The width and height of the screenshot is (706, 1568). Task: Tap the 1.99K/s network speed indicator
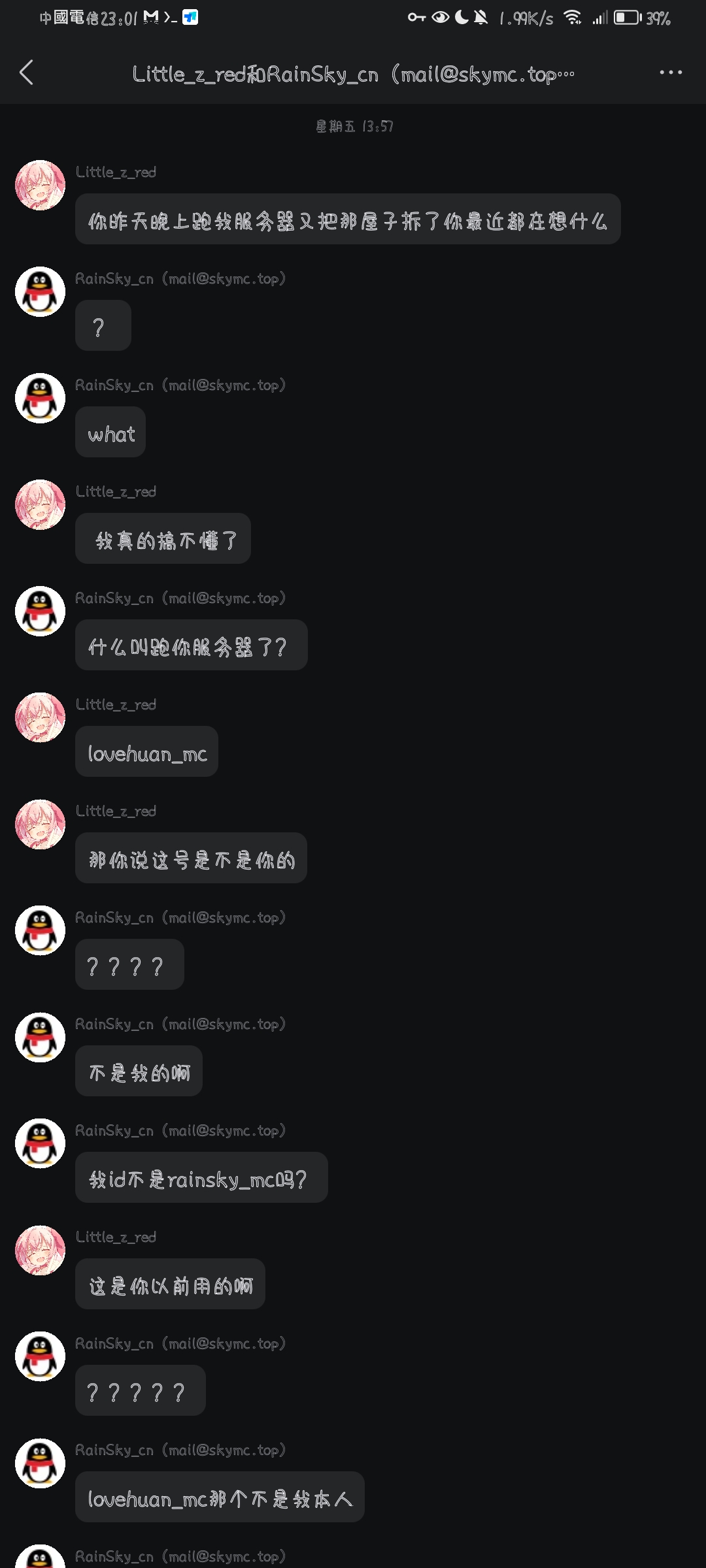point(525,18)
